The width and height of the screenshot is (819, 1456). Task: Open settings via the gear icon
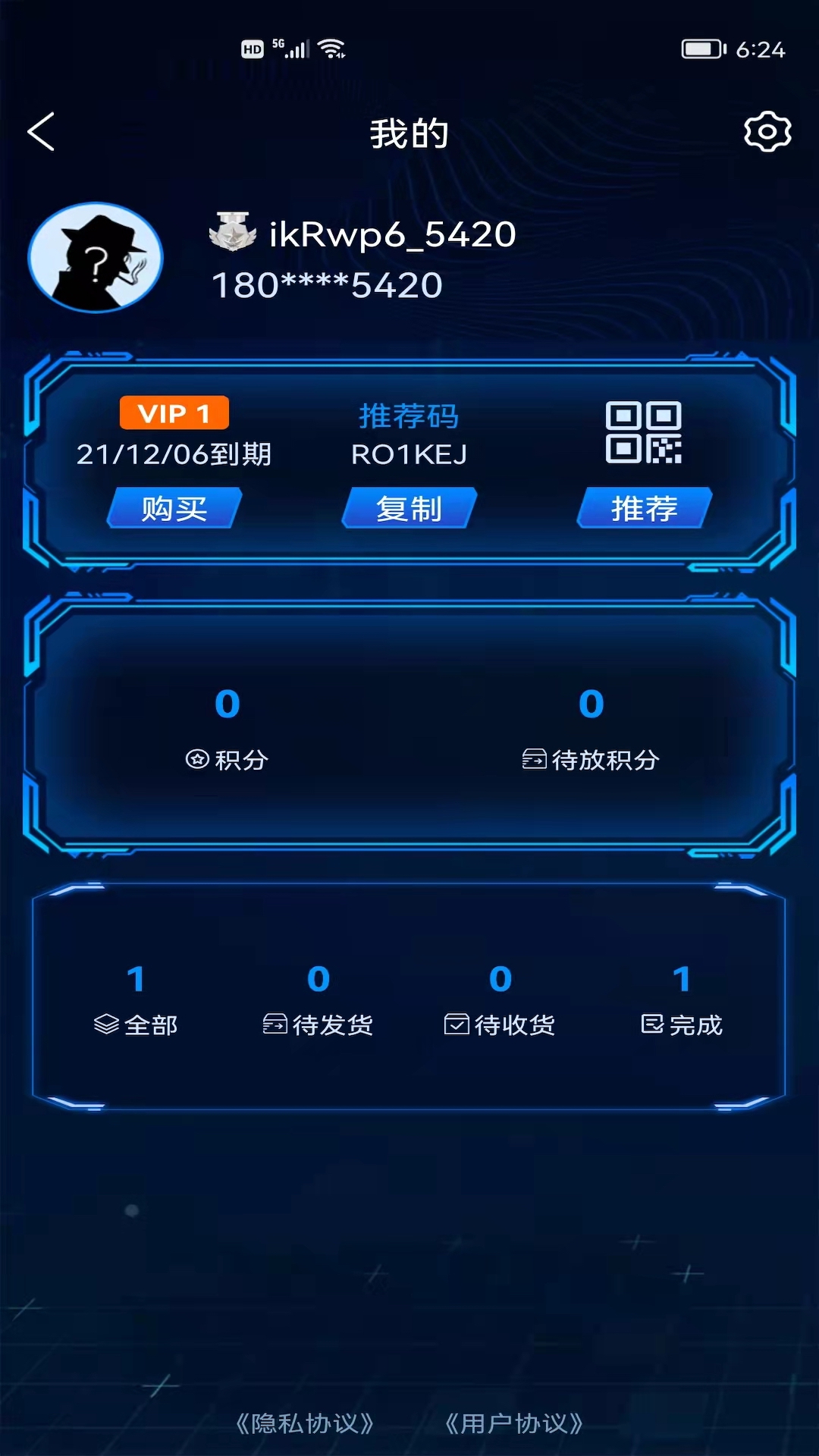coord(767,132)
